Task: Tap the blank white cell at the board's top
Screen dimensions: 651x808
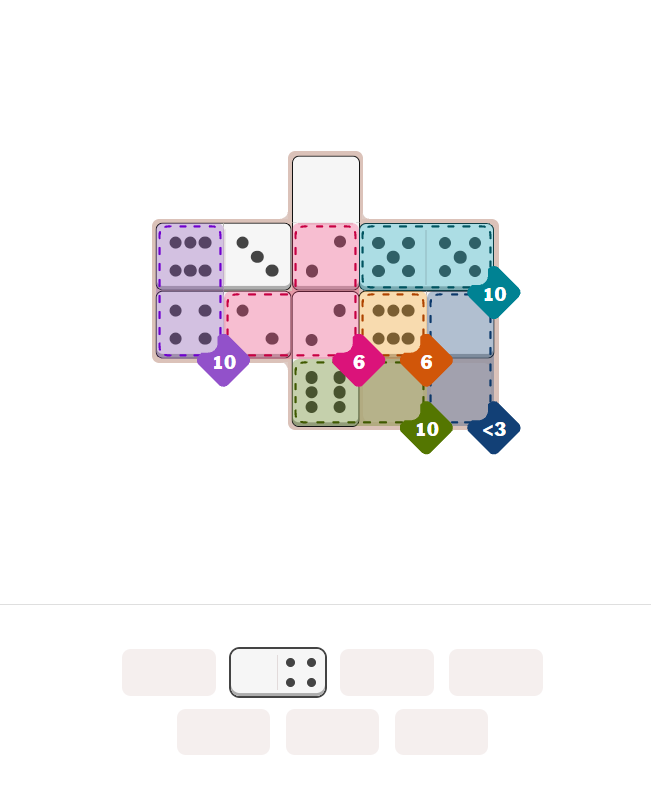Action: point(325,190)
